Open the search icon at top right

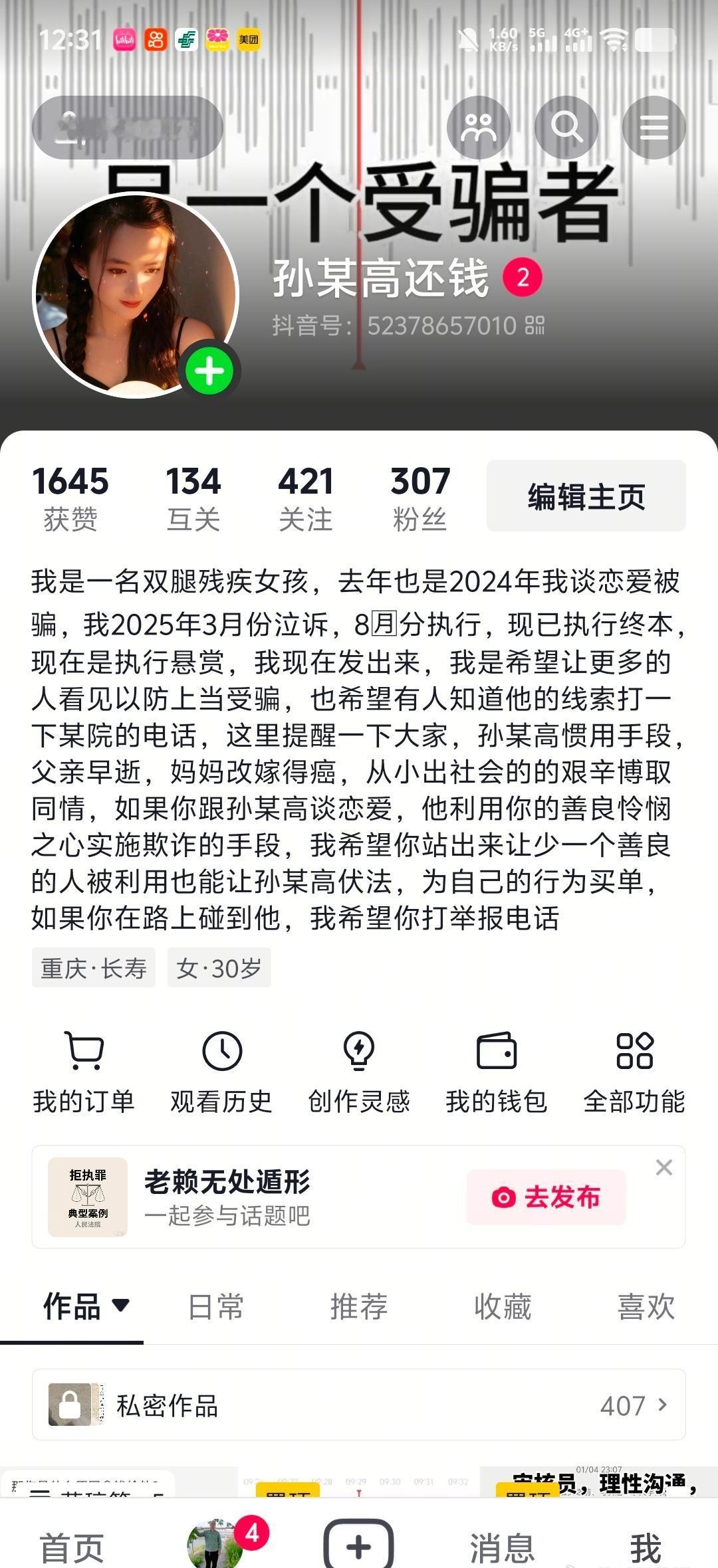[566, 127]
